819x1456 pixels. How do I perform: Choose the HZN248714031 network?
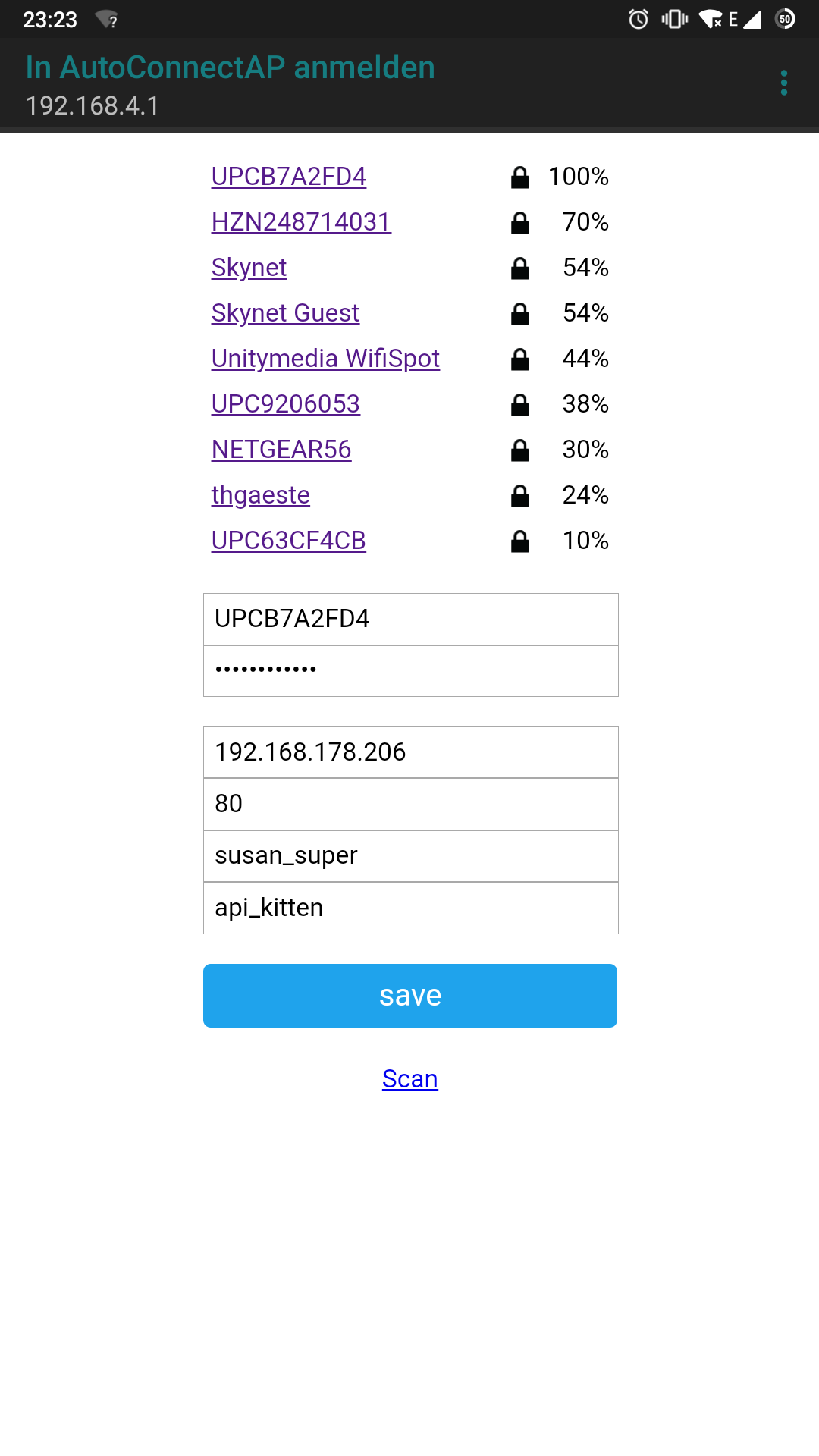click(x=301, y=222)
